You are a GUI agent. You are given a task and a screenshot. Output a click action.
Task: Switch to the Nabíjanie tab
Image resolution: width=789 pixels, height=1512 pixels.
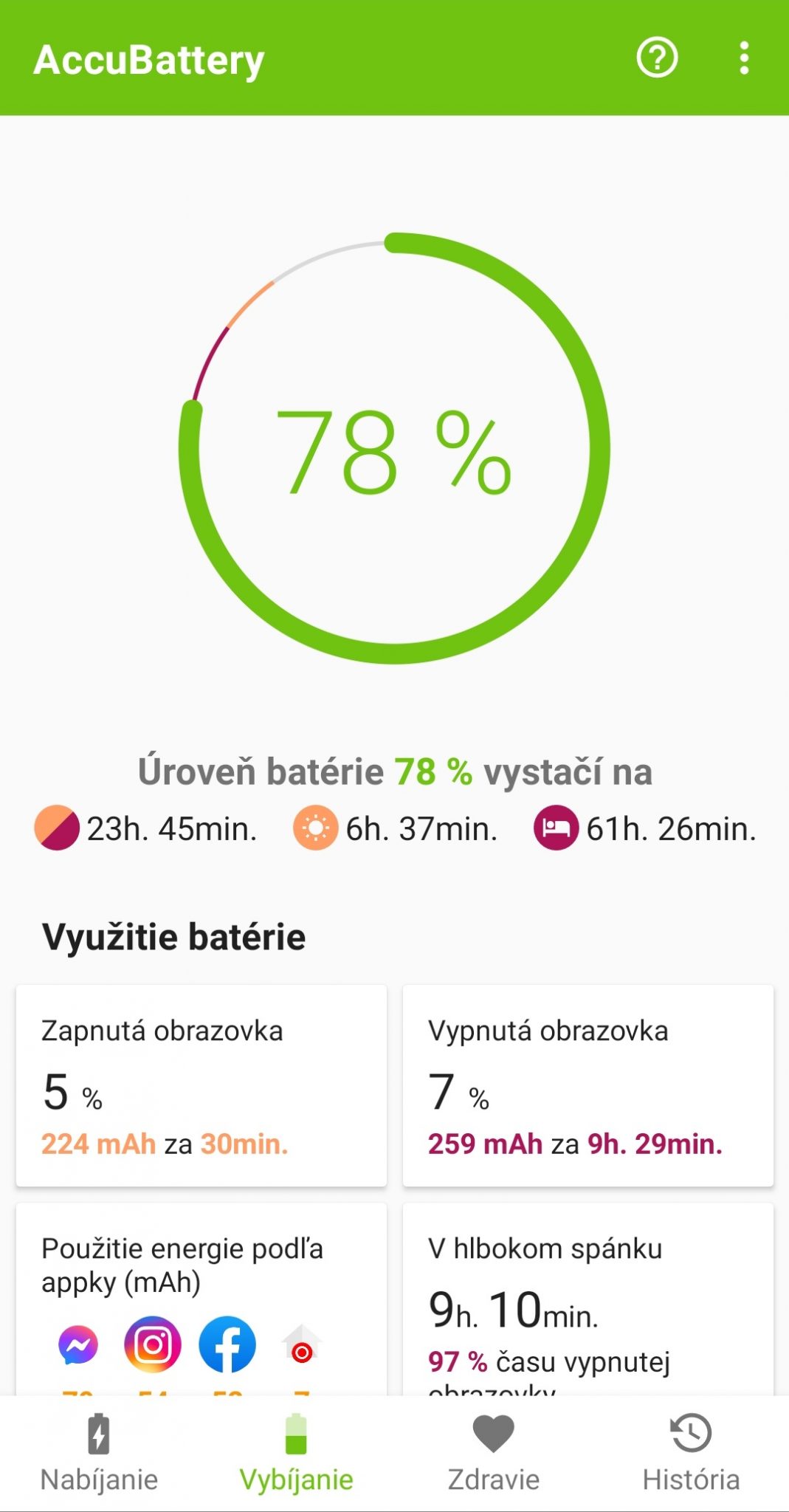(99, 1453)
